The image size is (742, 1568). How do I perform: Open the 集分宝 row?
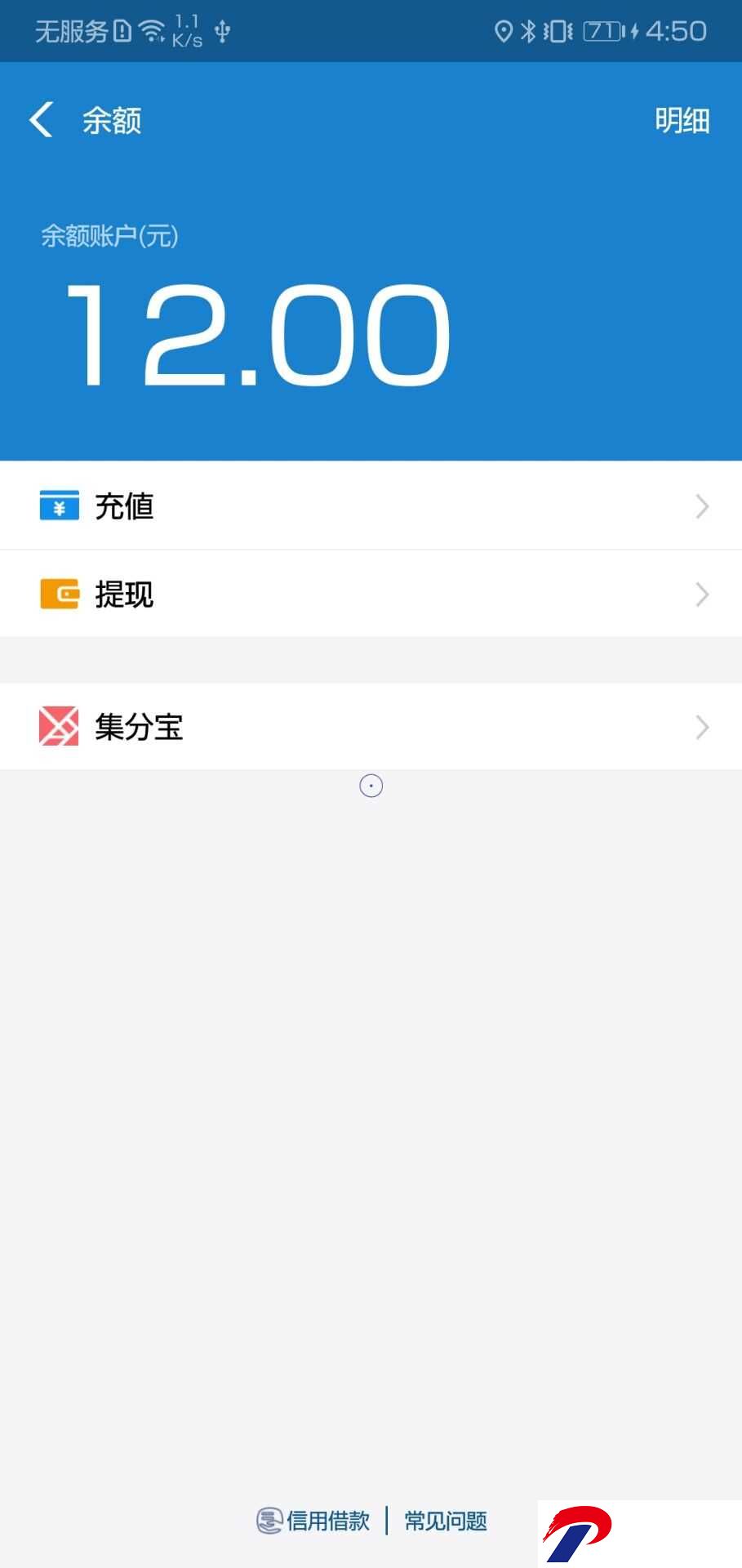point(371,726)
